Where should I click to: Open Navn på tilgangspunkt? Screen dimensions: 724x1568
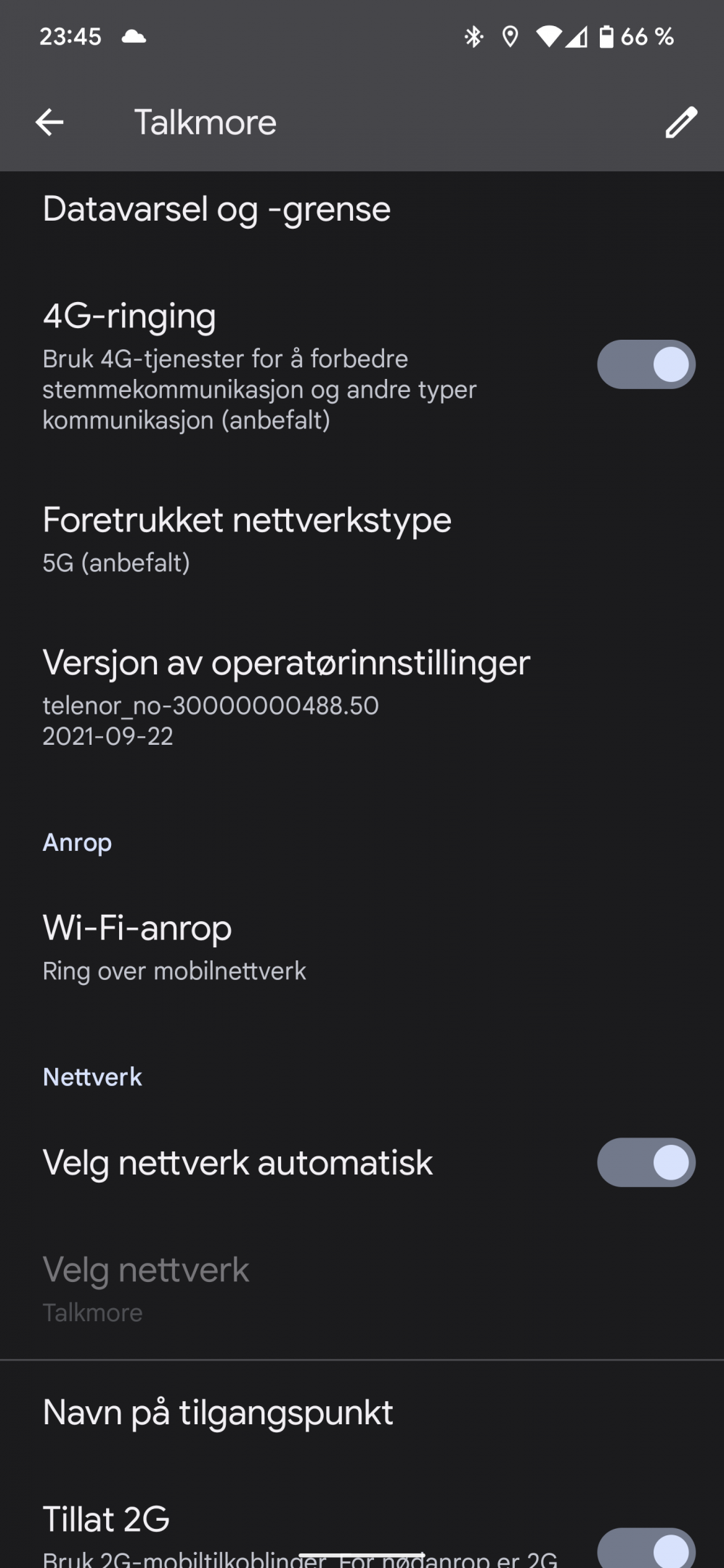(x=362, y=1413)
